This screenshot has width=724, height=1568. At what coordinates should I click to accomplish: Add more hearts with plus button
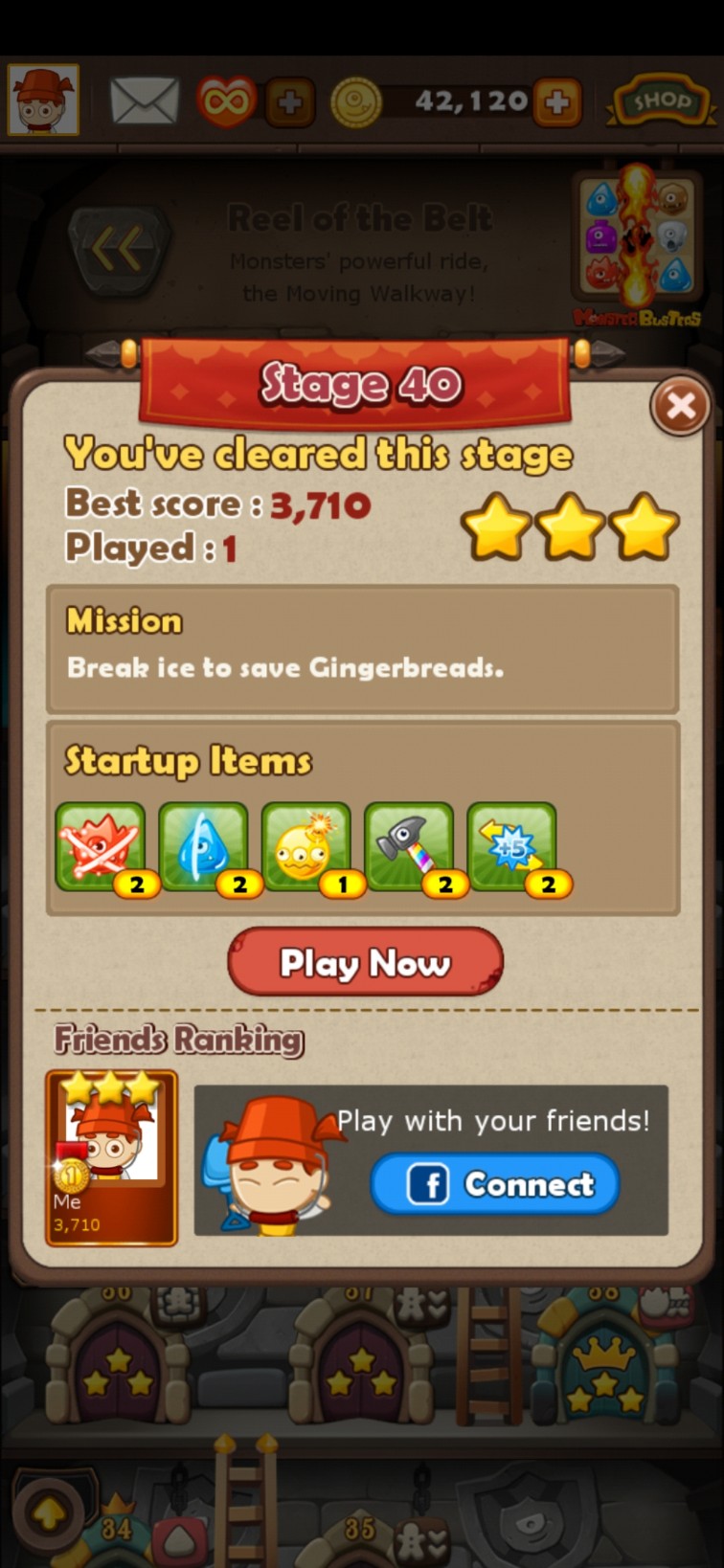[289, 101]
